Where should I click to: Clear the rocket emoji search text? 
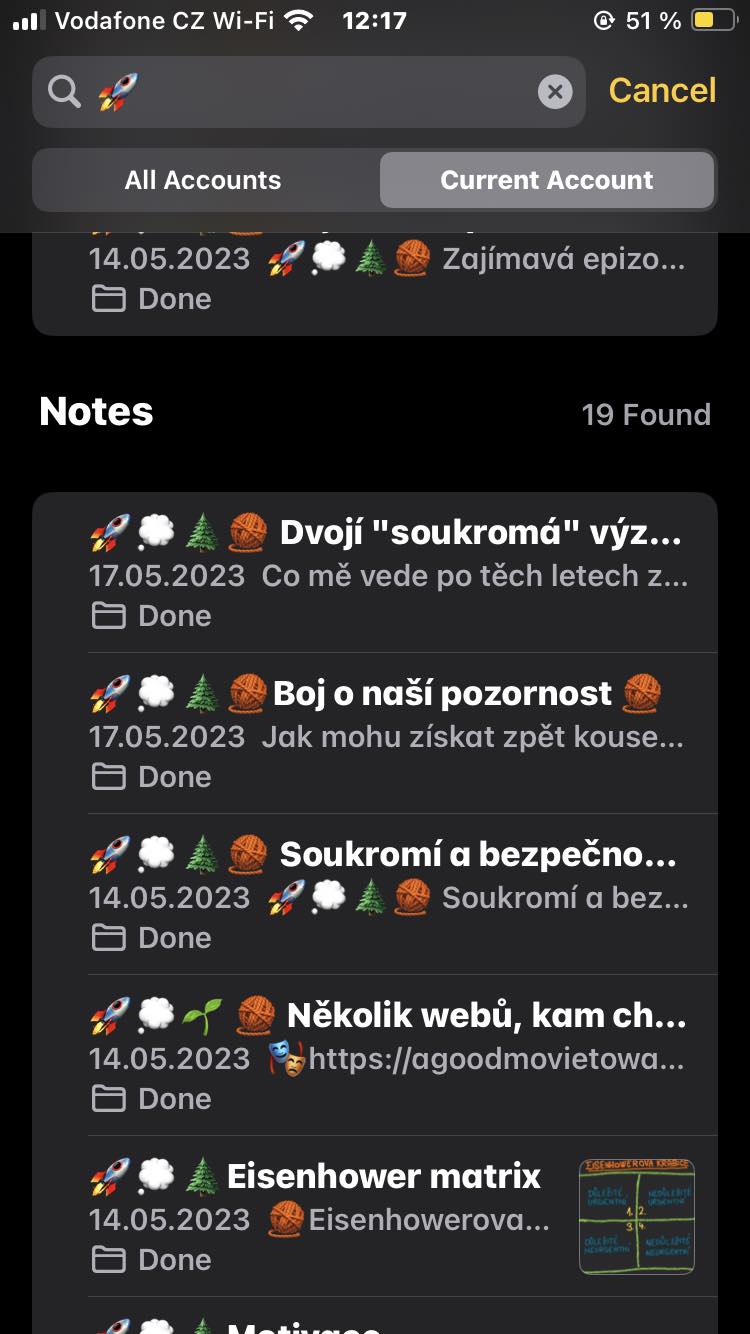tap(555, 92)
